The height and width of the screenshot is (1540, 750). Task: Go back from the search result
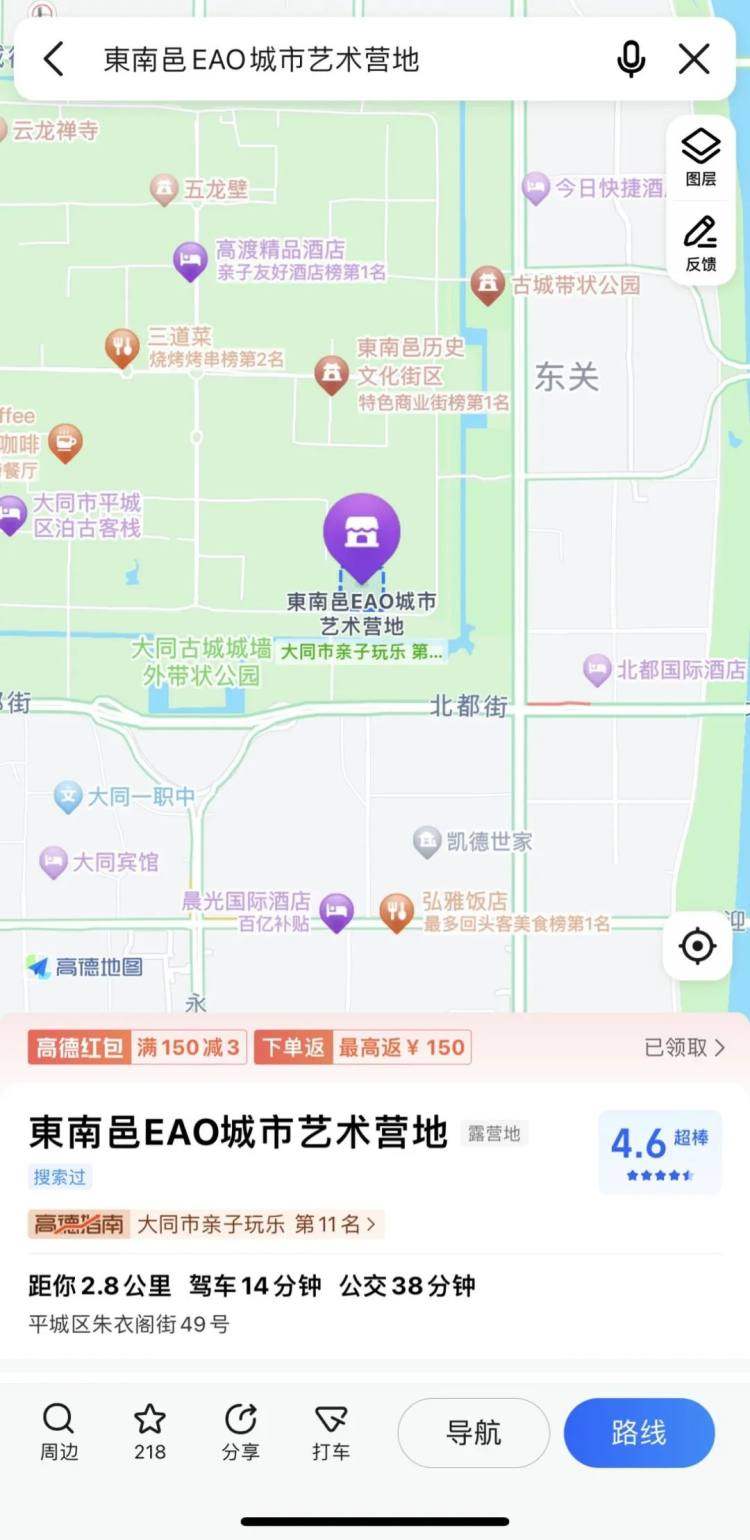(54, 60)
